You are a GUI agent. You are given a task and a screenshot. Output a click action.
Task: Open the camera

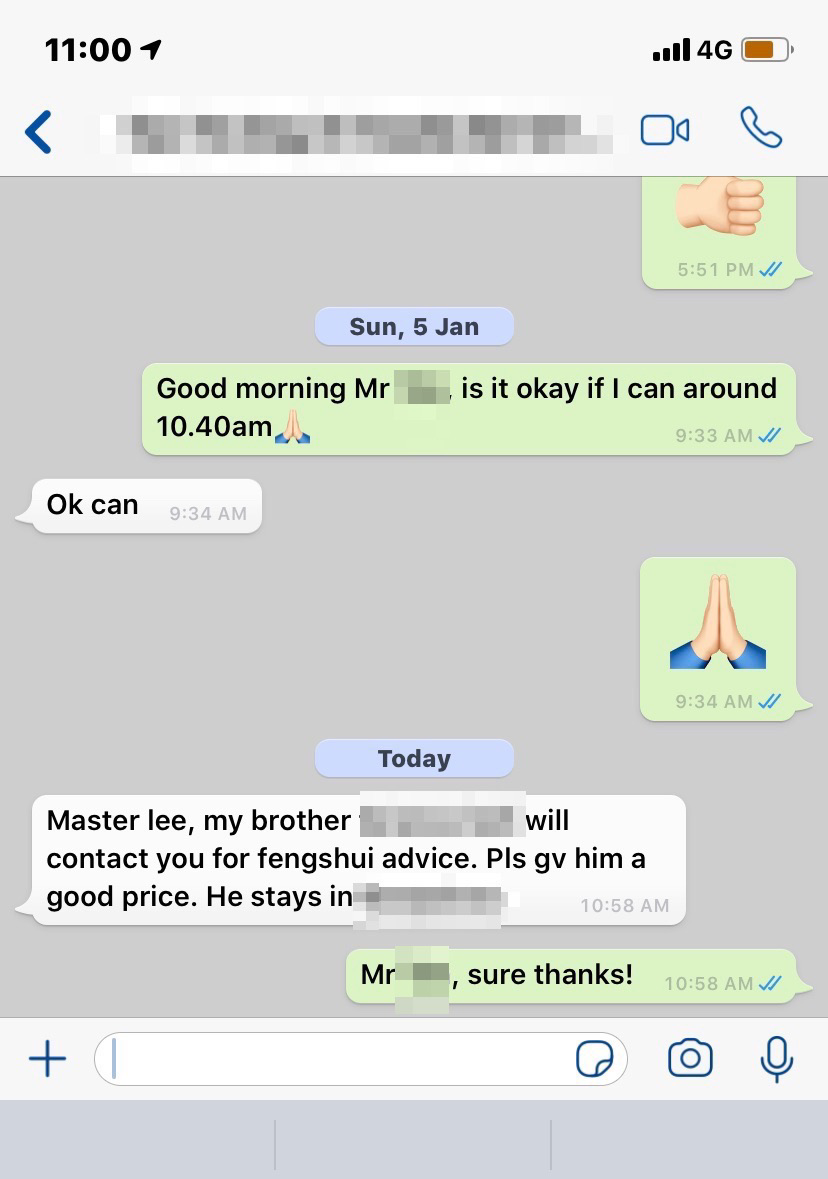690,1058
